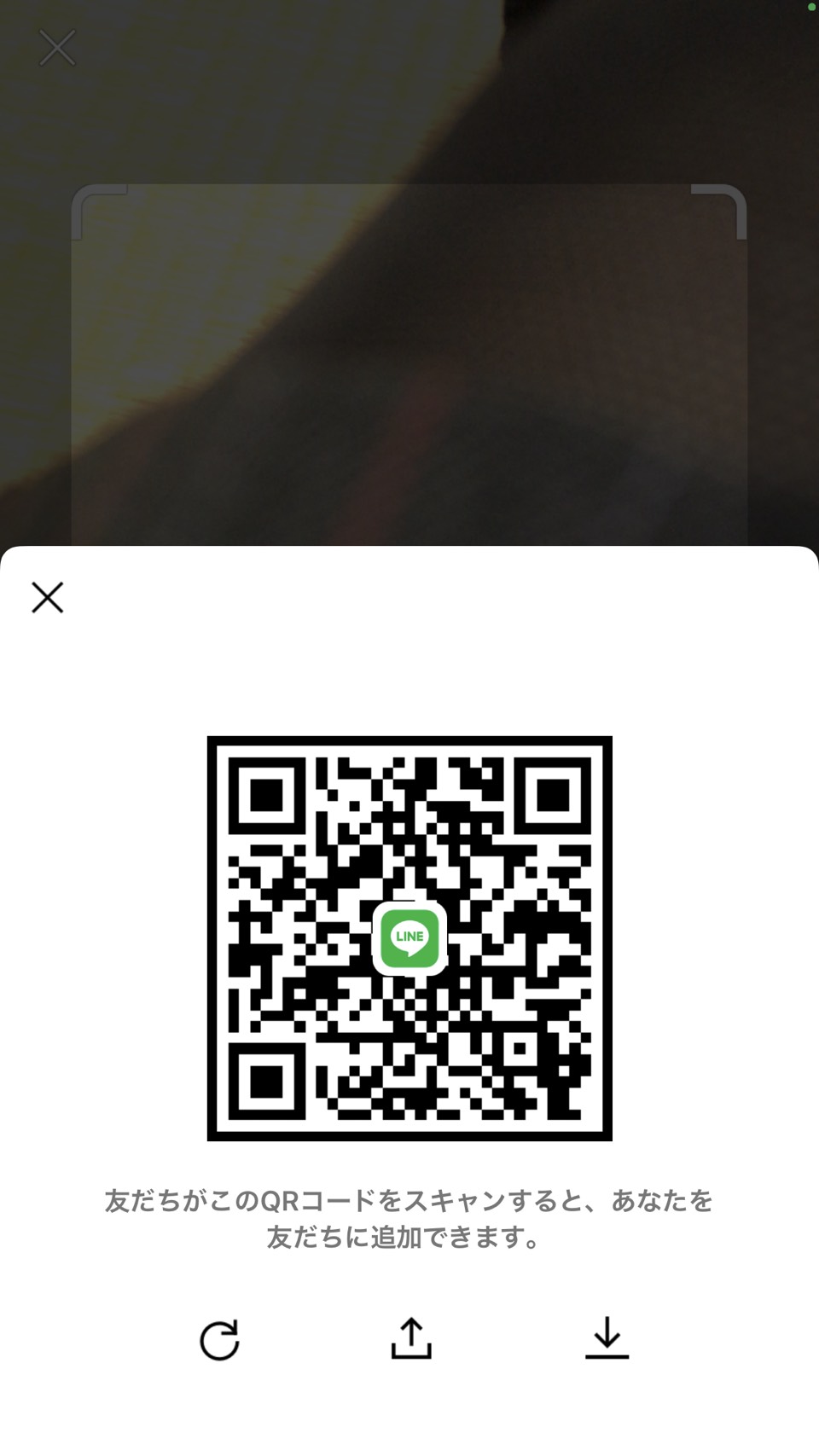Download the QR code image

[x=607, y=1337]
